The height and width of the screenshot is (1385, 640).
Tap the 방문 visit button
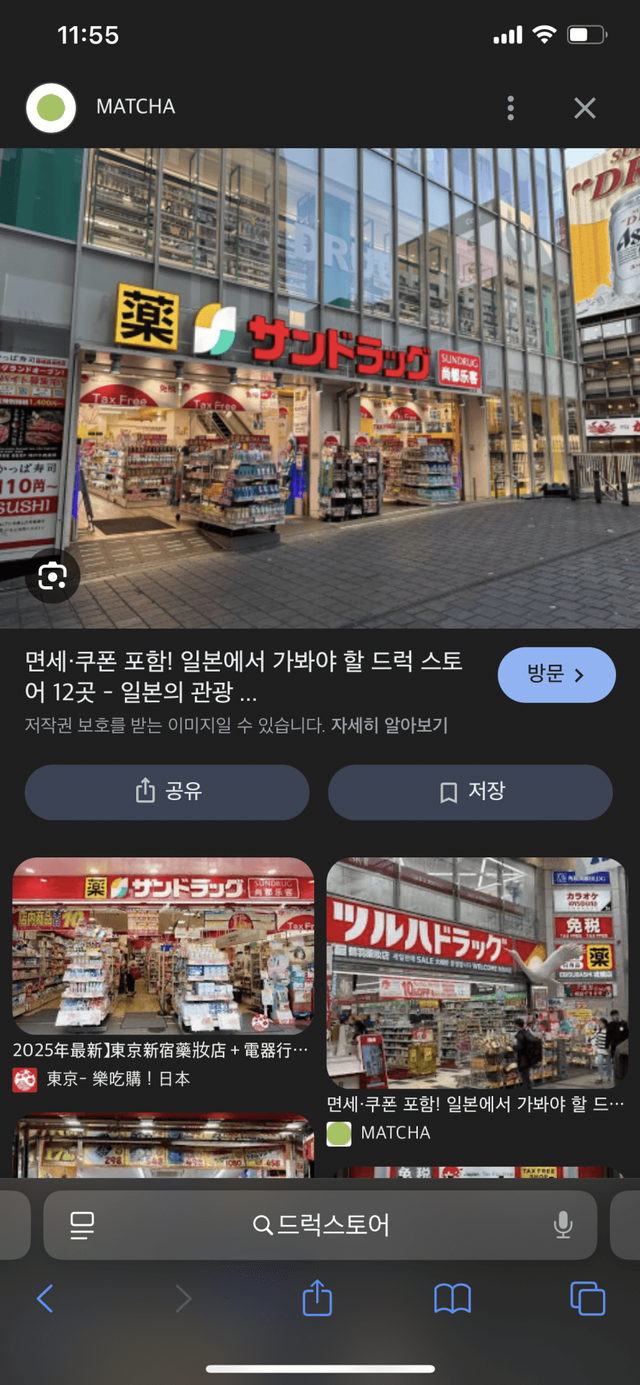(556, 675)
